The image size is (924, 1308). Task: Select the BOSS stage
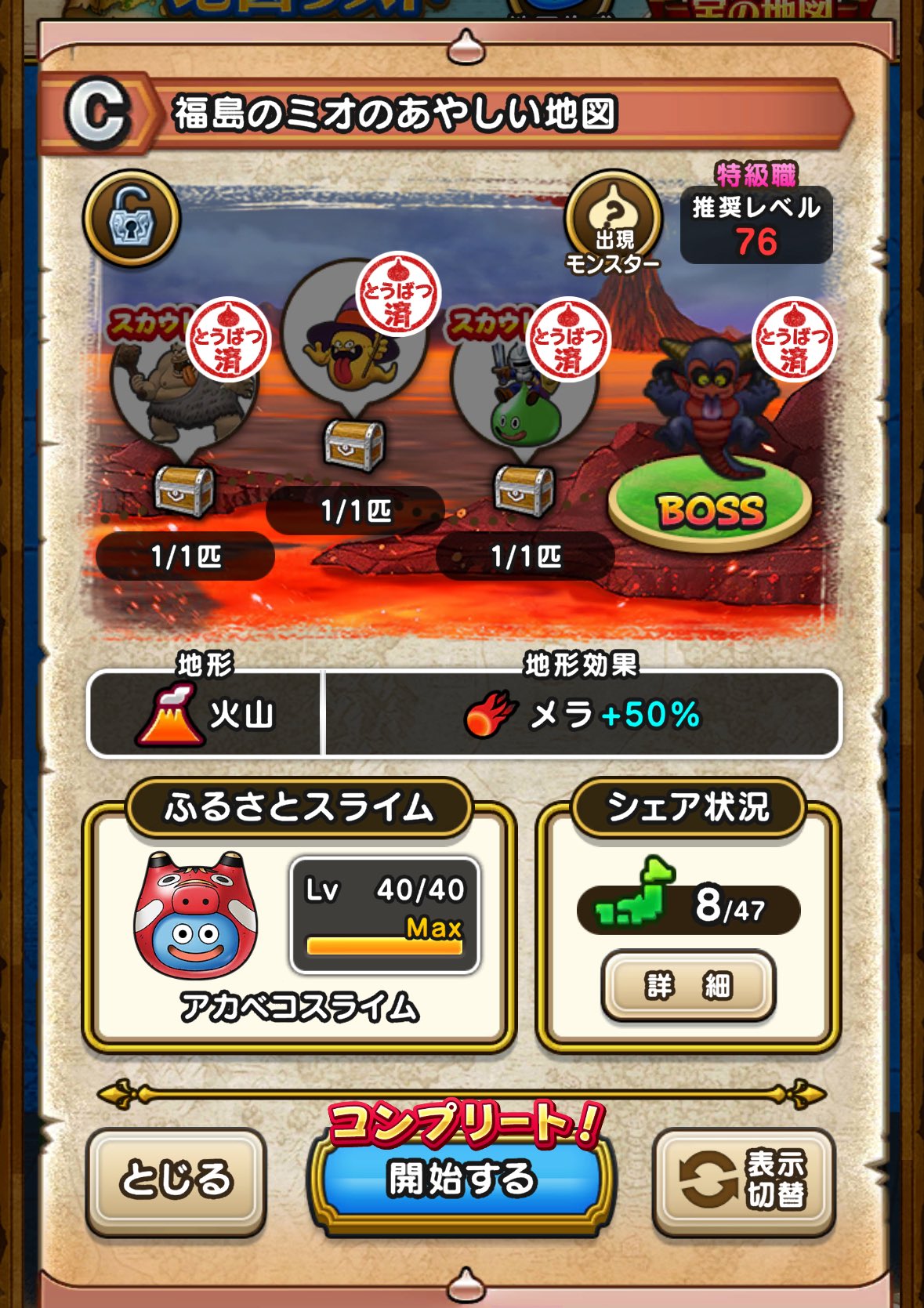click(x=709, y=509)
